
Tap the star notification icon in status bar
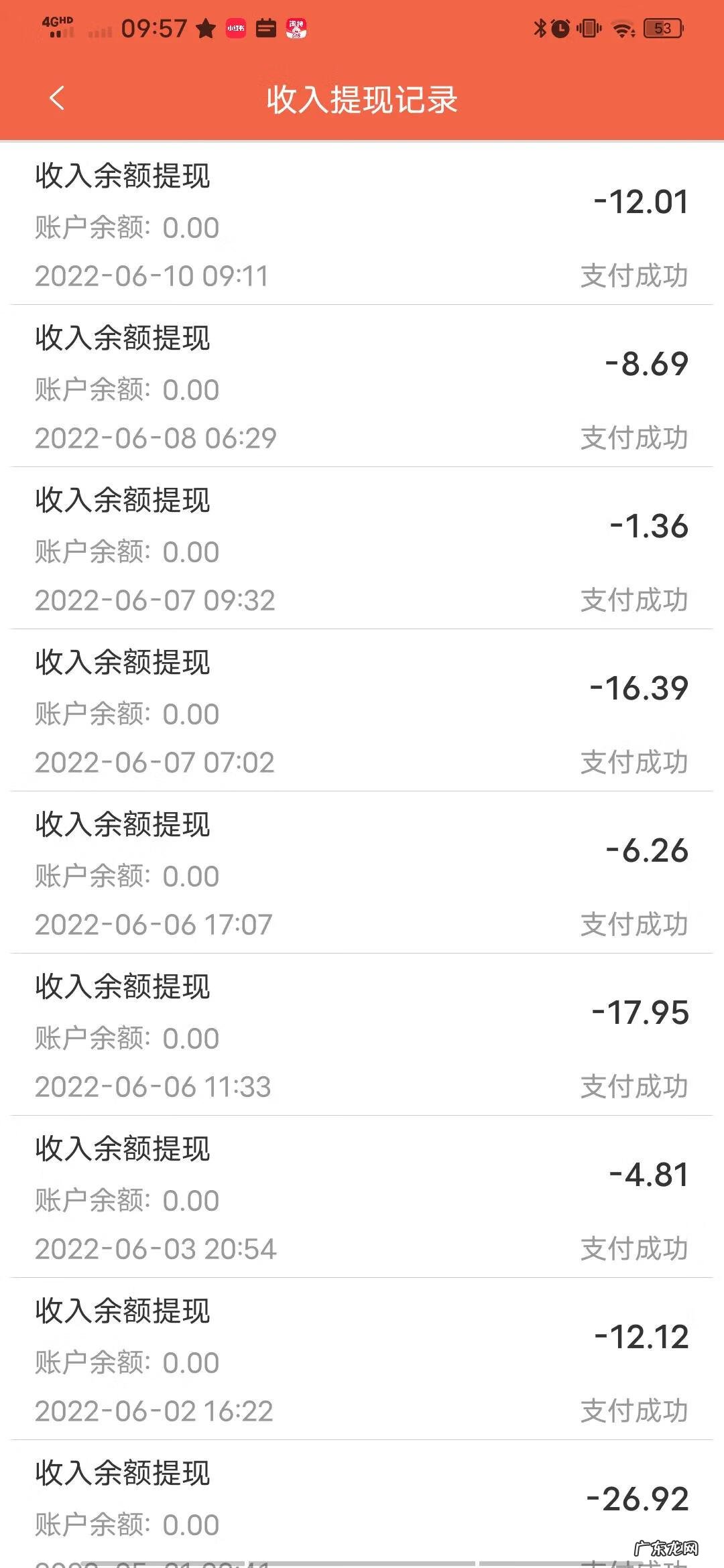[x=204, y=27]
